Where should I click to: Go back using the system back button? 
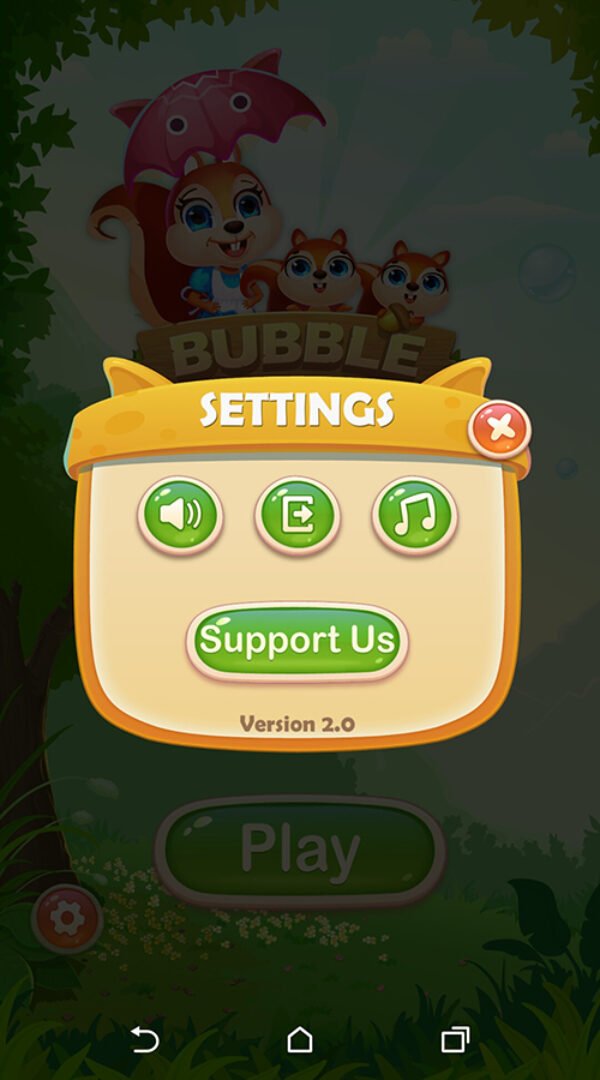click(x=145, y=1041)
